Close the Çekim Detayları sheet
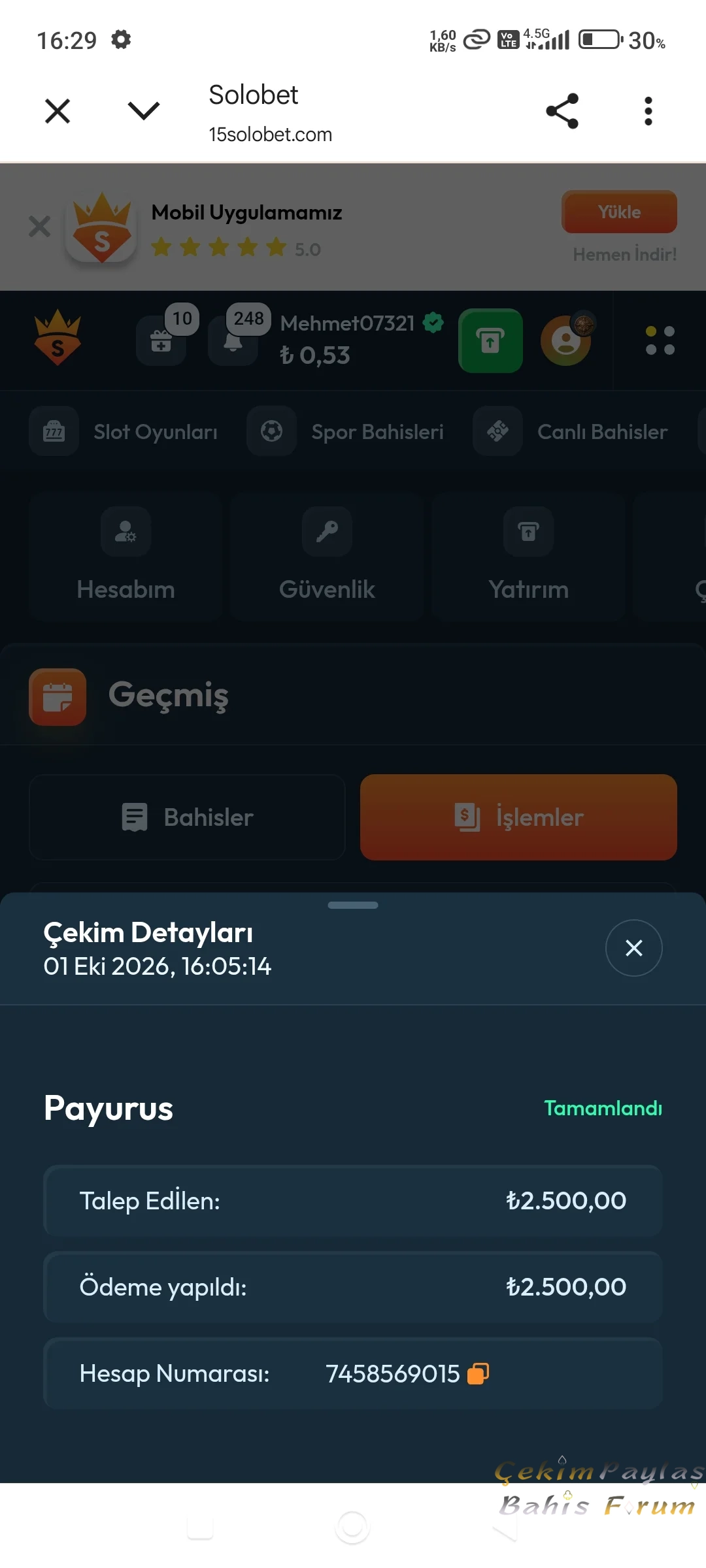Viewport: 706px width, 1568px height. [x=634, y=948]
